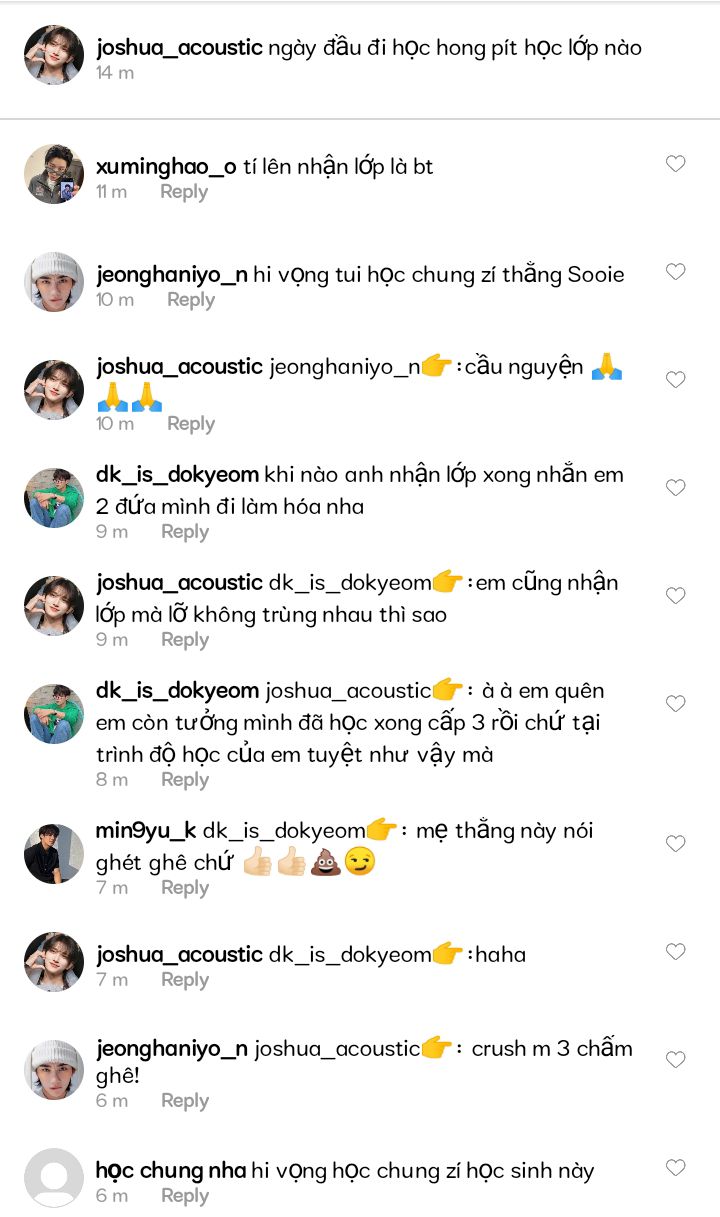Screen dimensions: 720x1217
Task: Reply to dk_is_dokyeom's "à à em quên" comment
Action: coord(184,780)
